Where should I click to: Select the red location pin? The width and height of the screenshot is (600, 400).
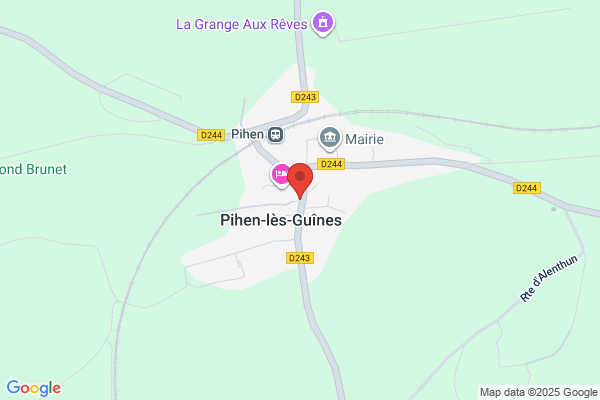click(300, 181)
